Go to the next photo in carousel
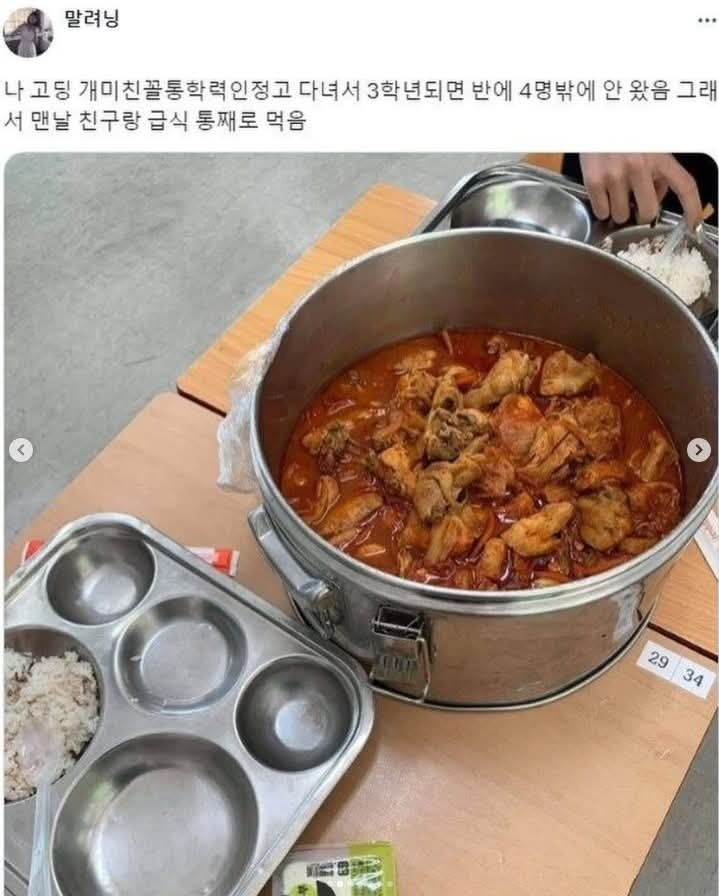The image size is (719, 896). 699,450
